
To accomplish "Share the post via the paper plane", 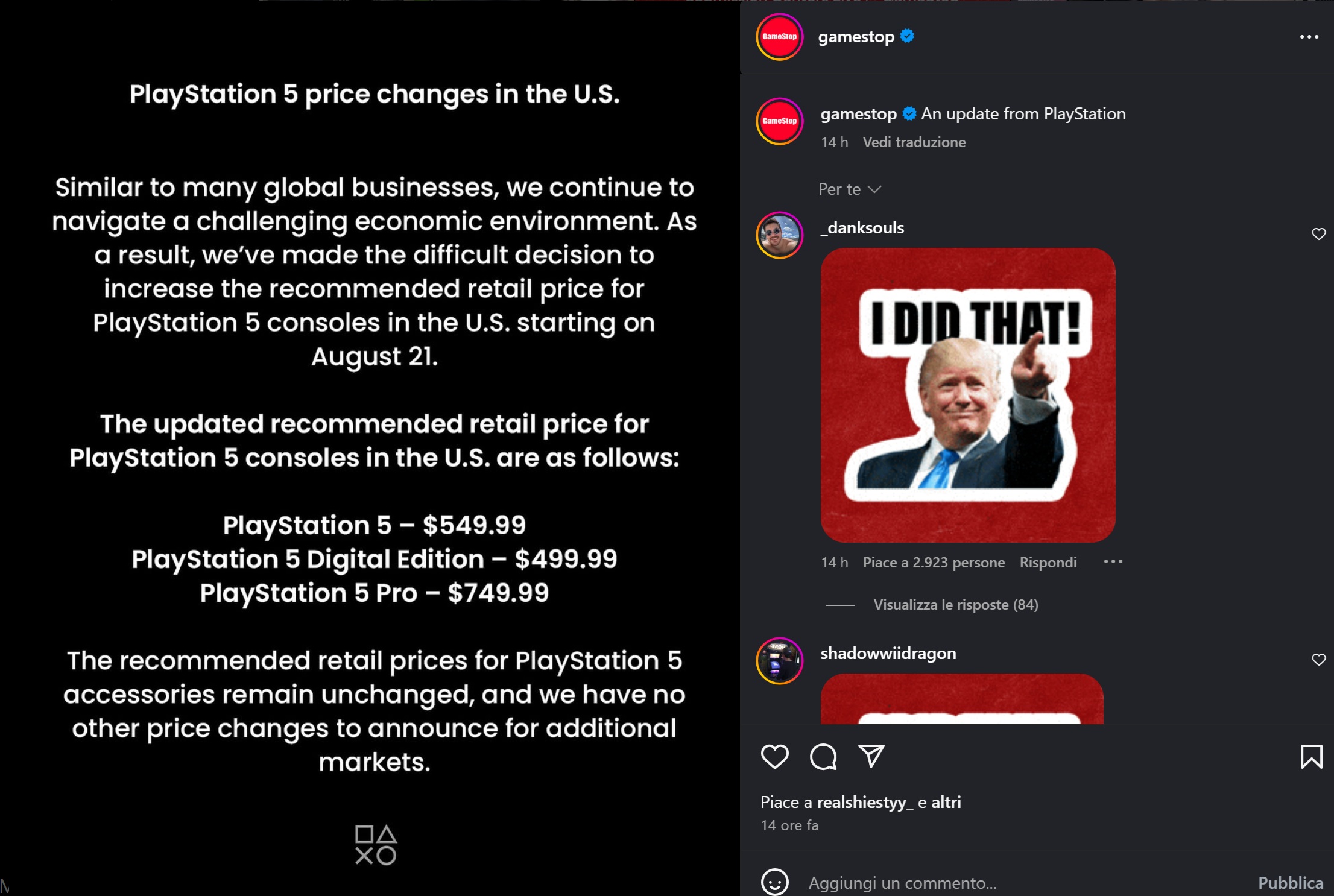I will coord(871,756).
